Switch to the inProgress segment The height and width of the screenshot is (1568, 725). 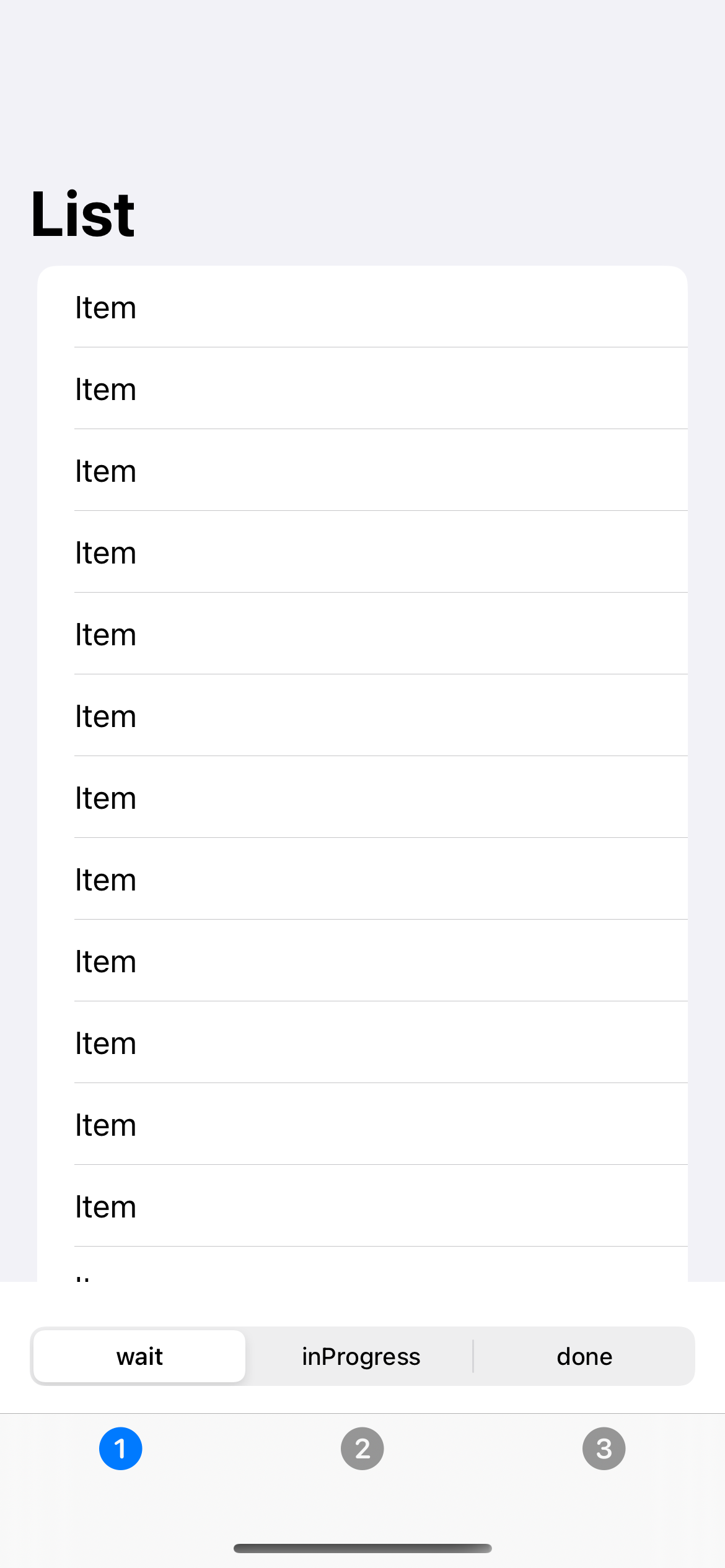point(361,1356)
